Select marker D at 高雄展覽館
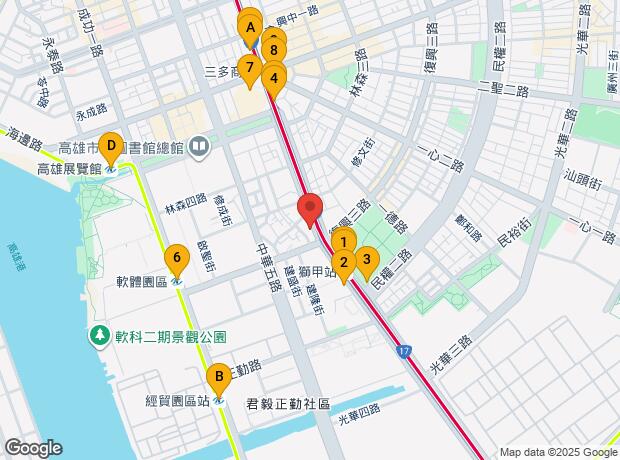Screen dimensions: 620x460 coord(112,147)
